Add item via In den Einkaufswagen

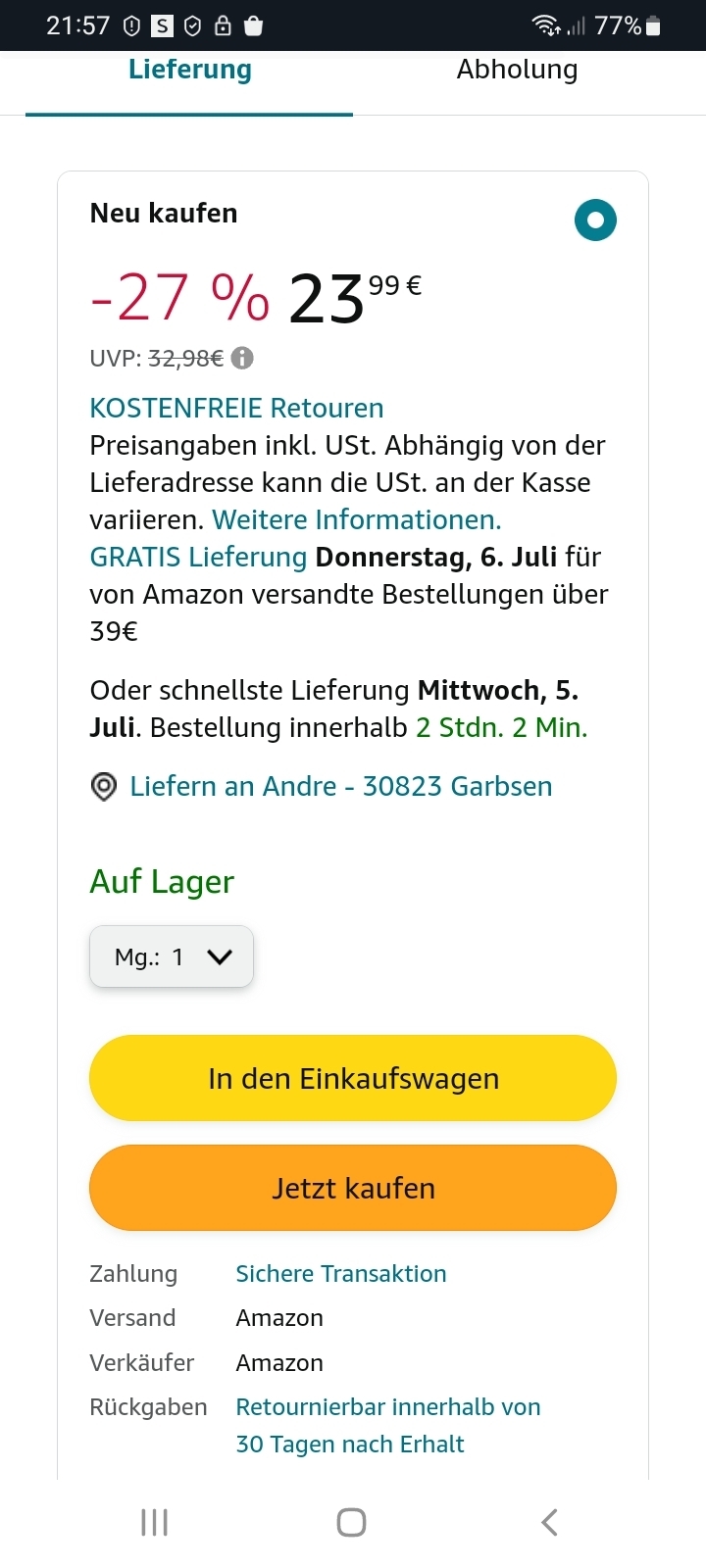pyautogui.click(x=353, y=1078)
